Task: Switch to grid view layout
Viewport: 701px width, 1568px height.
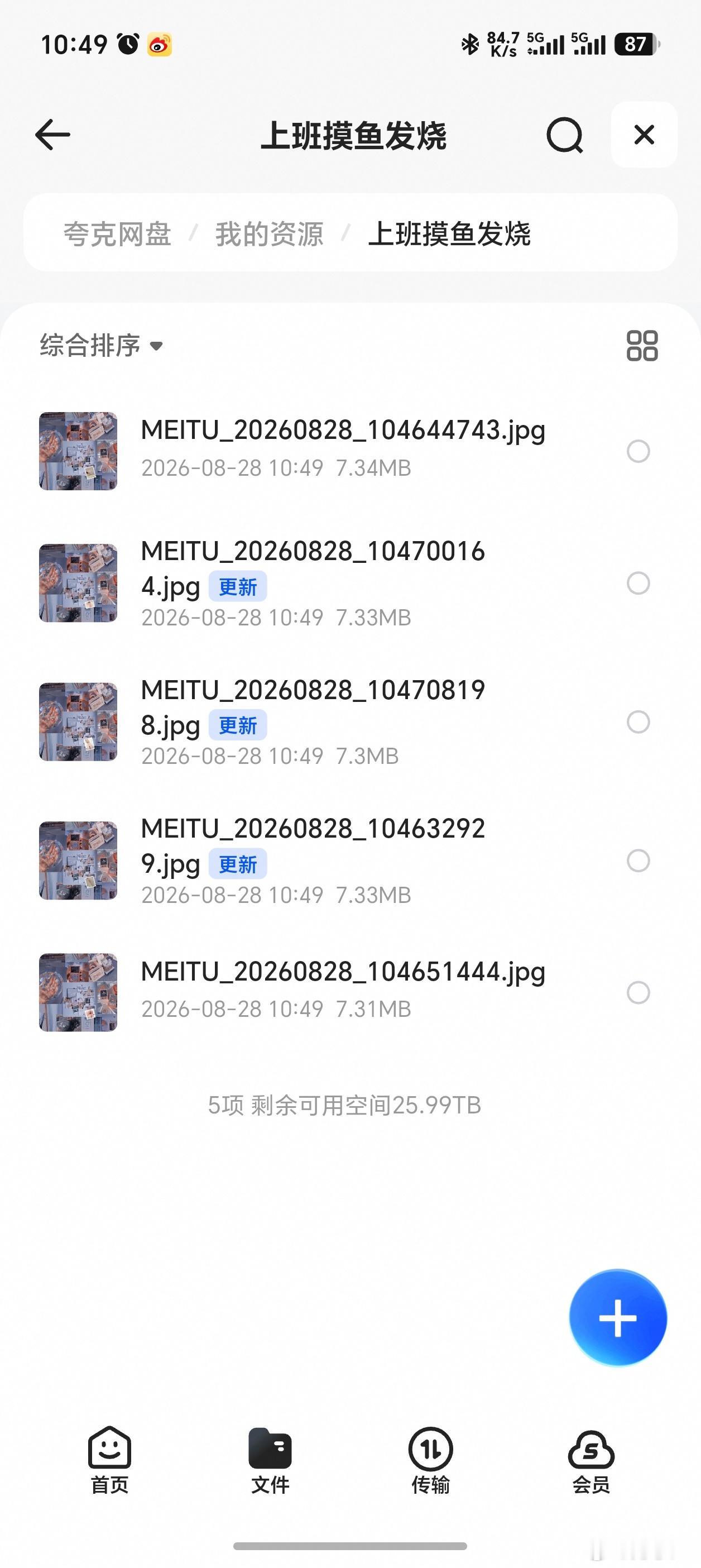Action: (x=642, y=346)
